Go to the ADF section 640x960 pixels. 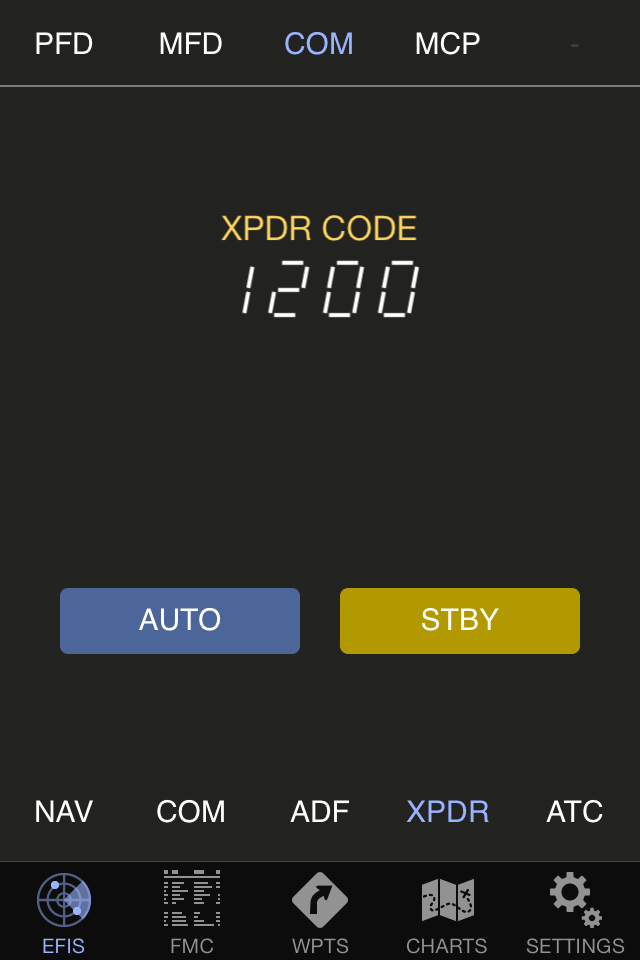click(x=320, y=811)
